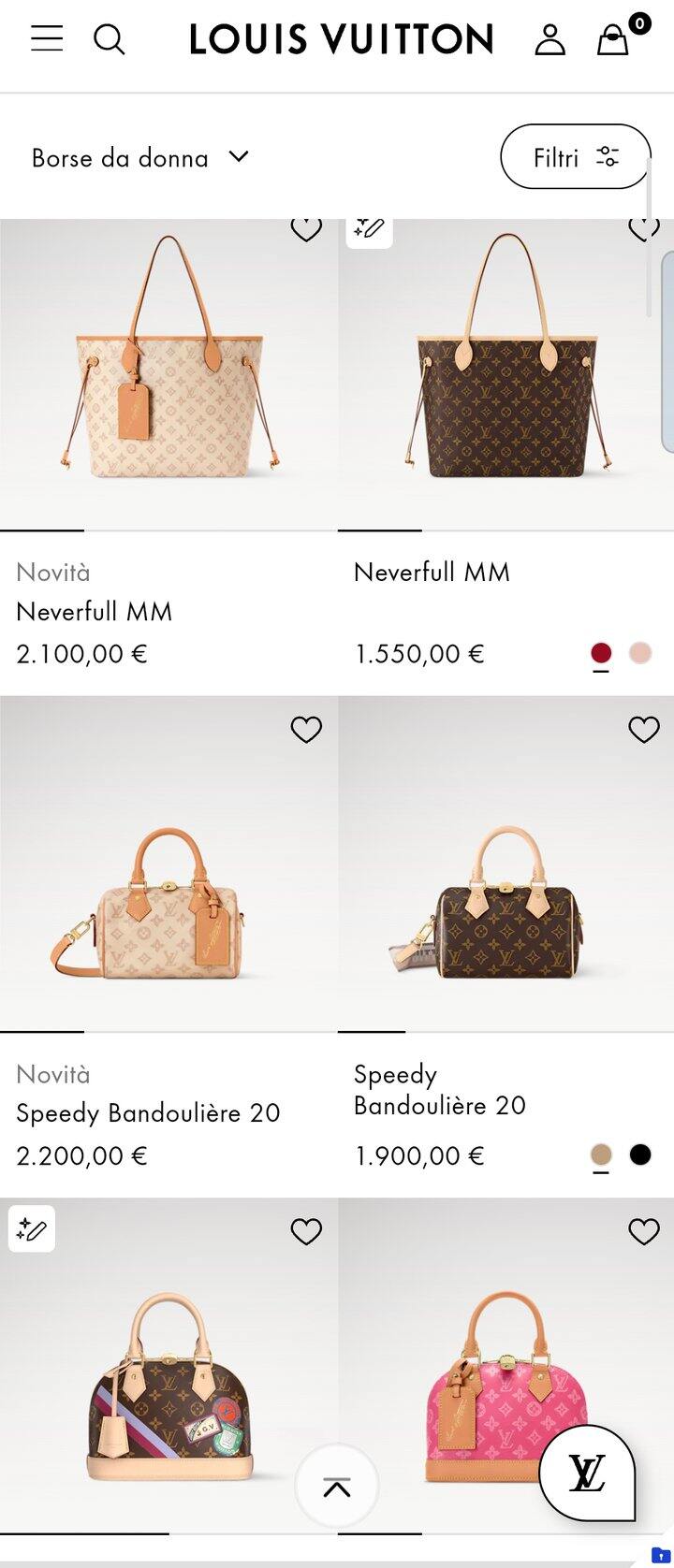
Task: Open the hamburger menu
Action: click(47, 38)
